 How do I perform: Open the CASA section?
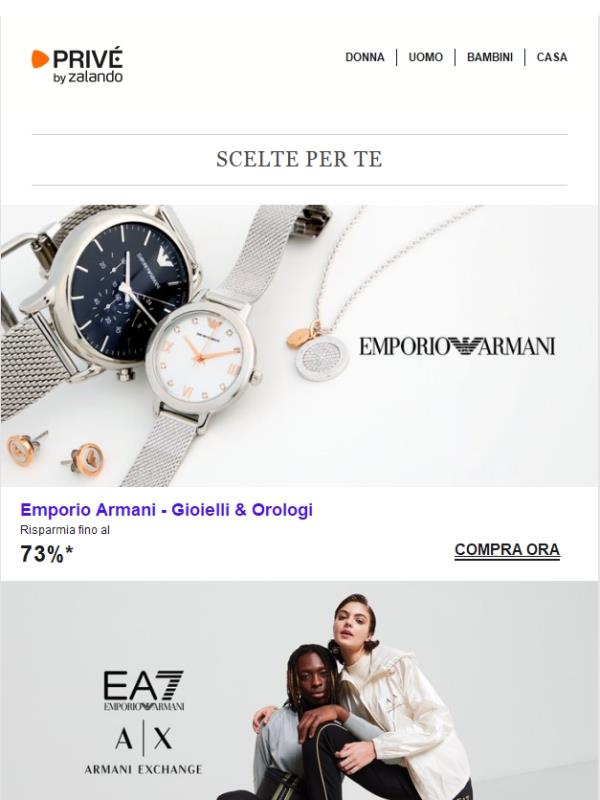pos(551,57)
